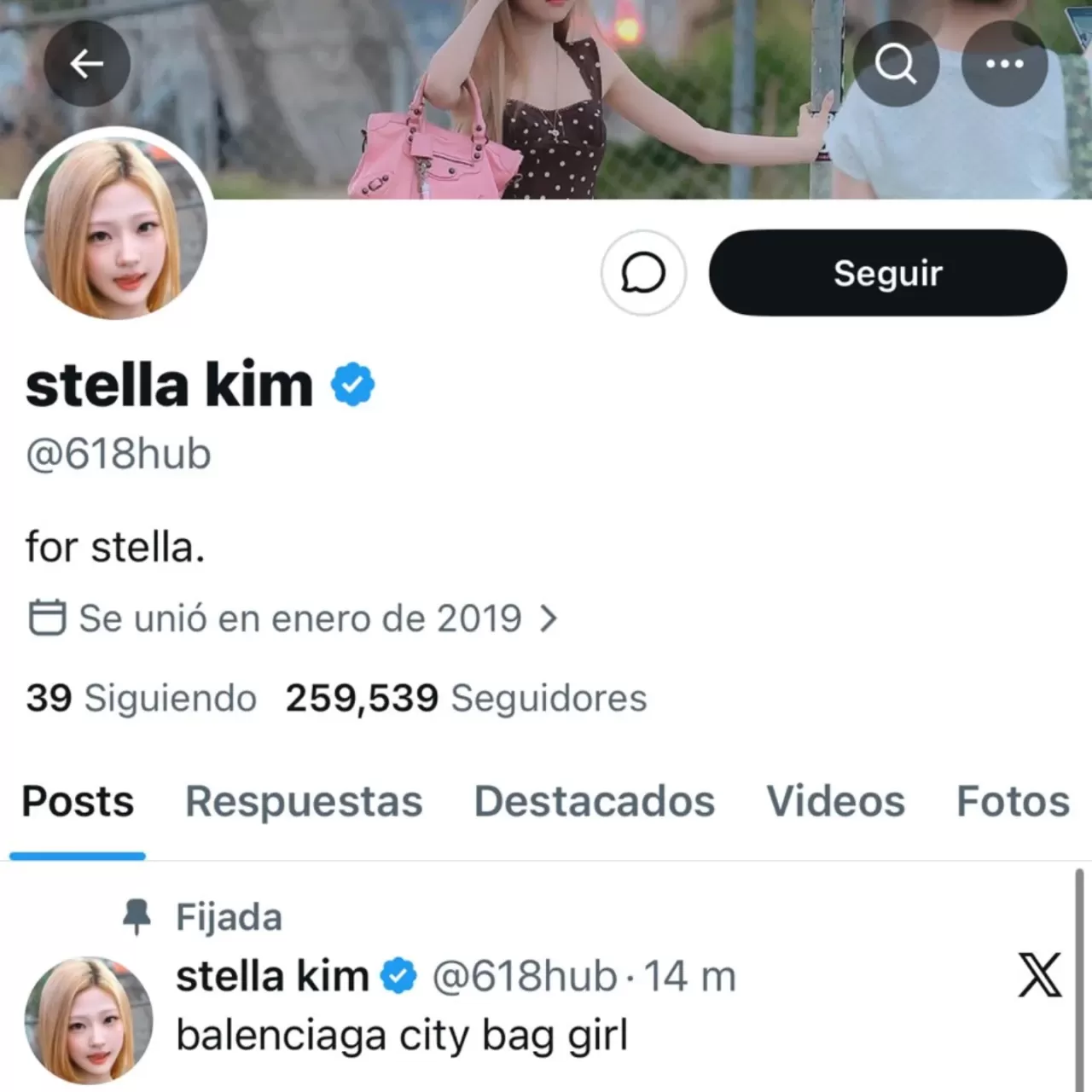The image size is (1092, 1092).
Task: Switch to the Fotos tab
Action: click(x=1013, y=802)
